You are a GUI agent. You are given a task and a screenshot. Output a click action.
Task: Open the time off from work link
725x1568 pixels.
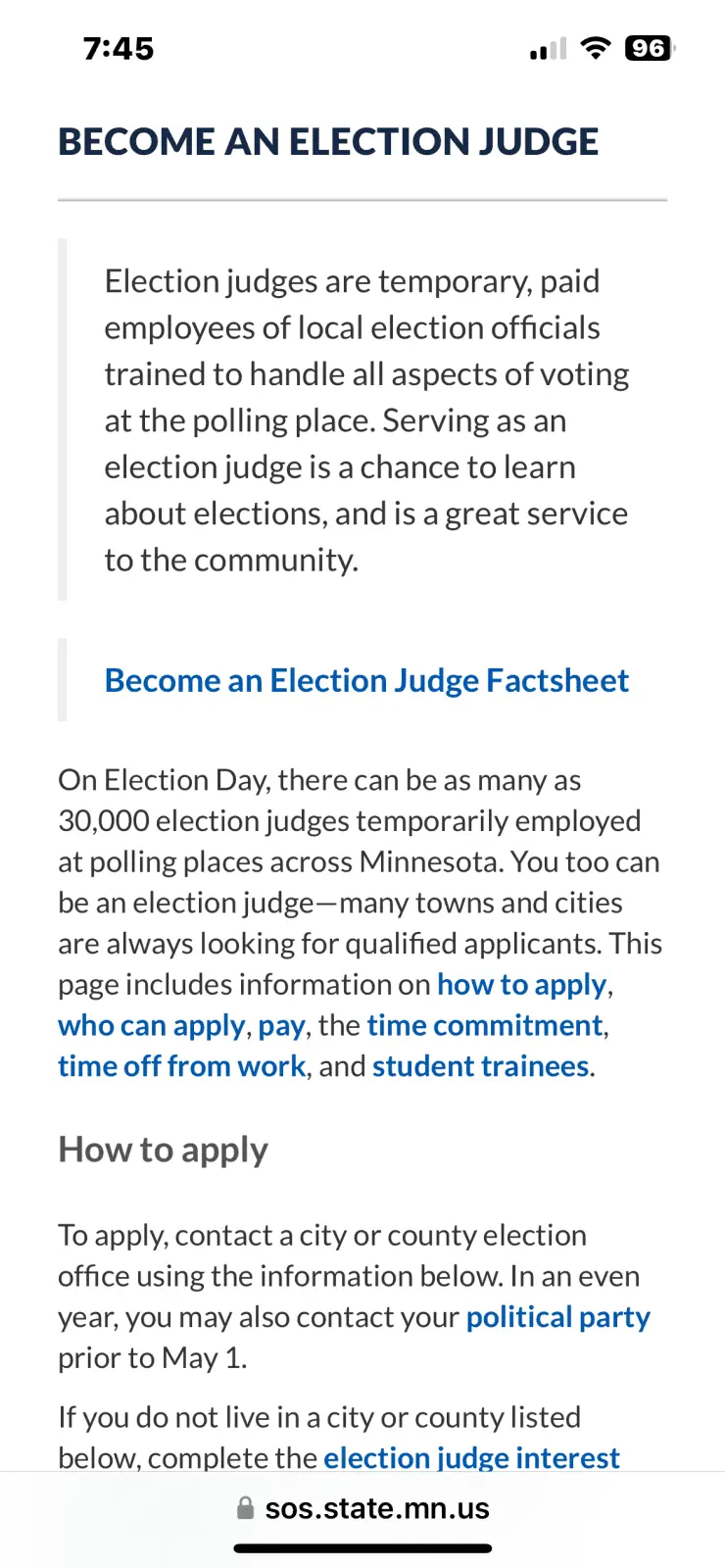coord(181,1066)
